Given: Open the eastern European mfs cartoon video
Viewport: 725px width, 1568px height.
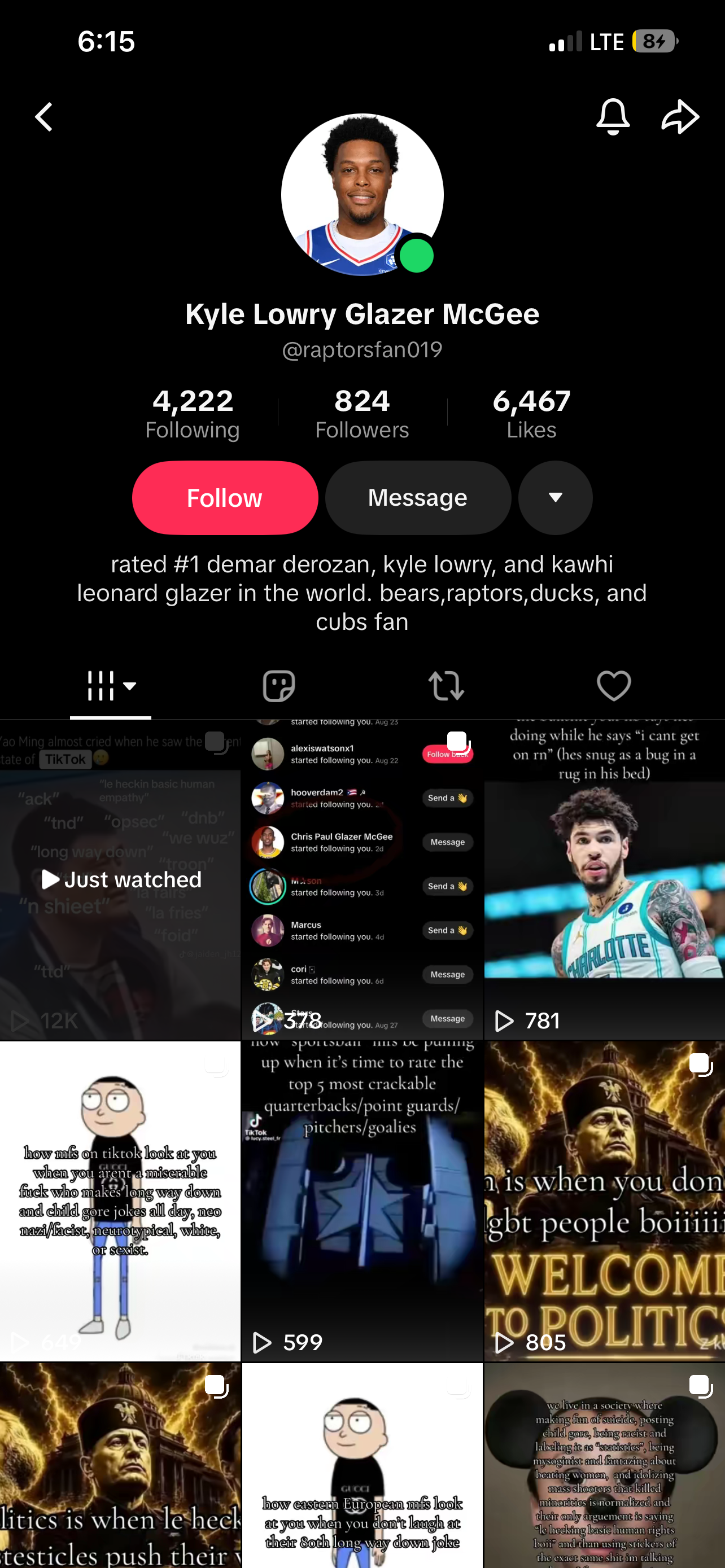Looking at the screenshot, I should click(x=362, y=1465).
